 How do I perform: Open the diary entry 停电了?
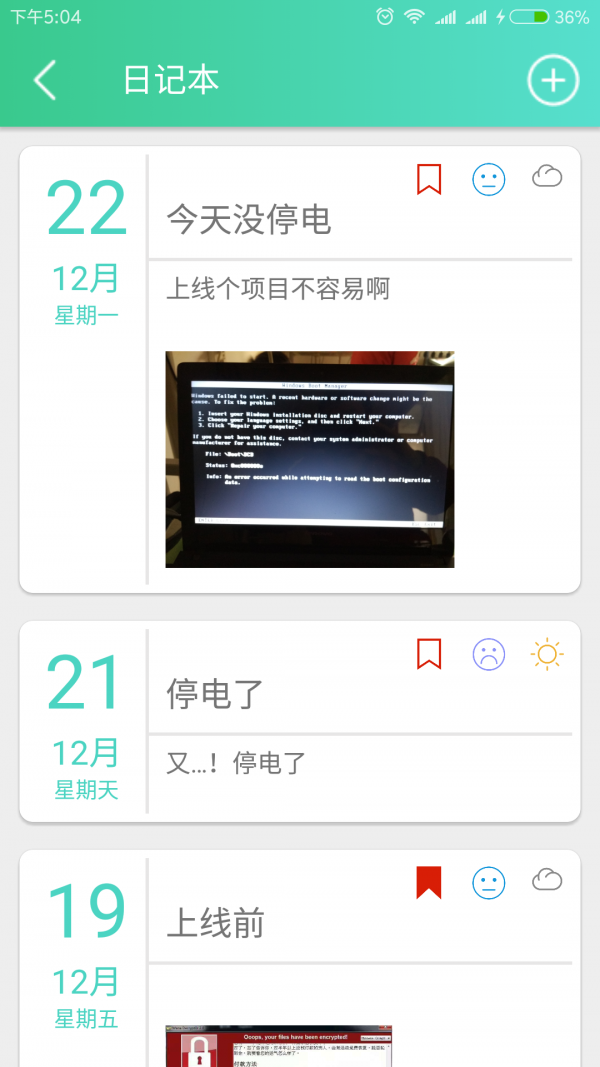coord(215,694)
